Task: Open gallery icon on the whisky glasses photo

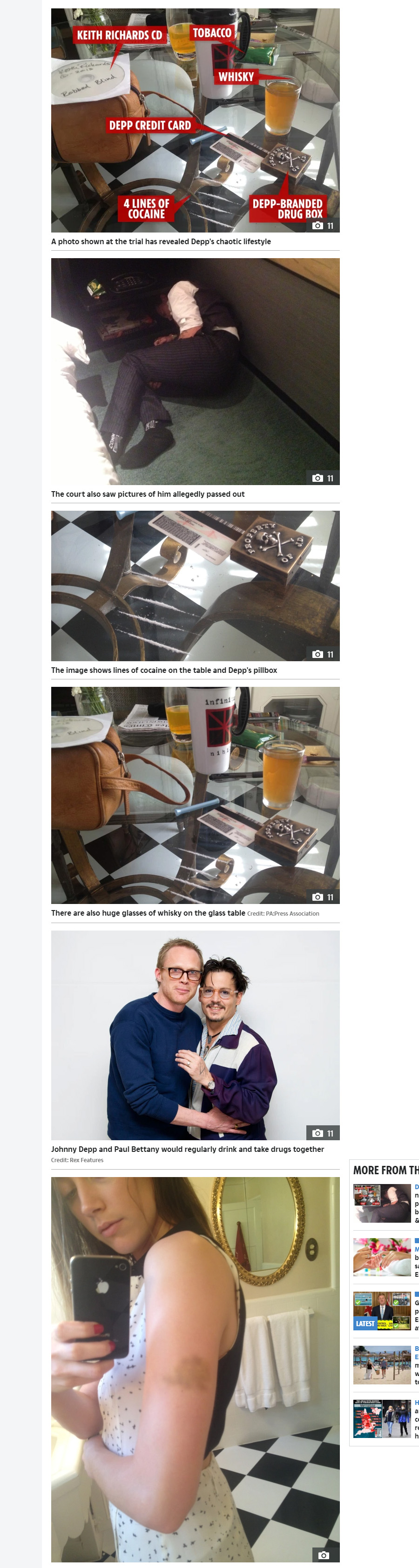Action: (x=323, y=897)
